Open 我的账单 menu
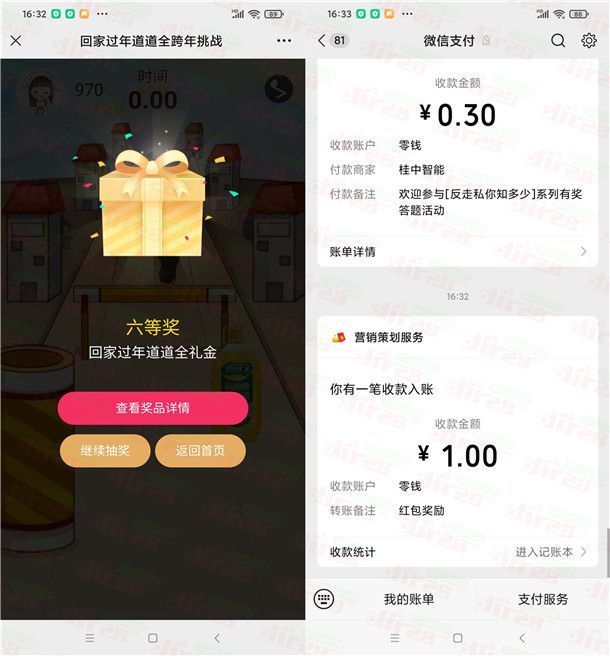Image resolution: width=610 pixels, height=656 pixels. (409, 599)
